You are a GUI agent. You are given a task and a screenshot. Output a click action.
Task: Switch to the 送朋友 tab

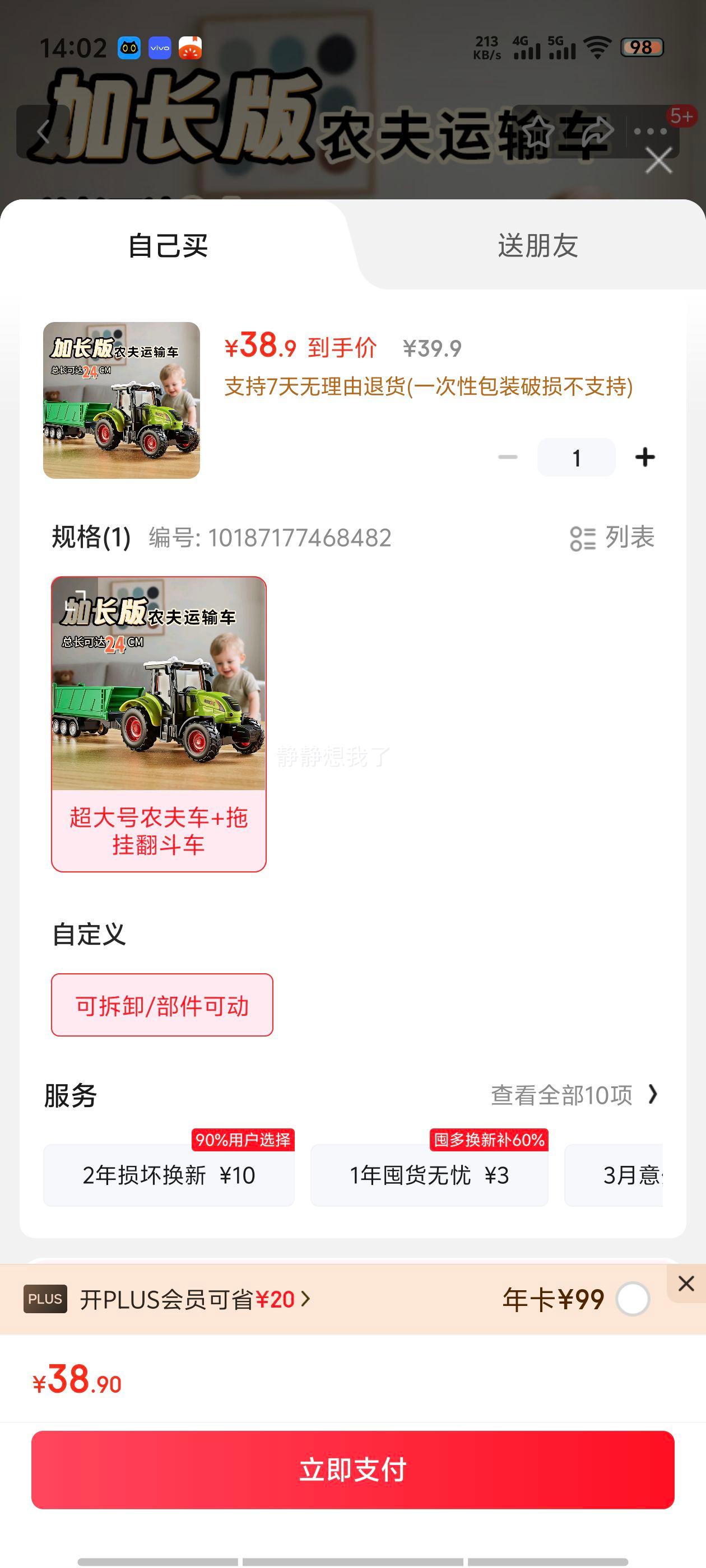537,246
